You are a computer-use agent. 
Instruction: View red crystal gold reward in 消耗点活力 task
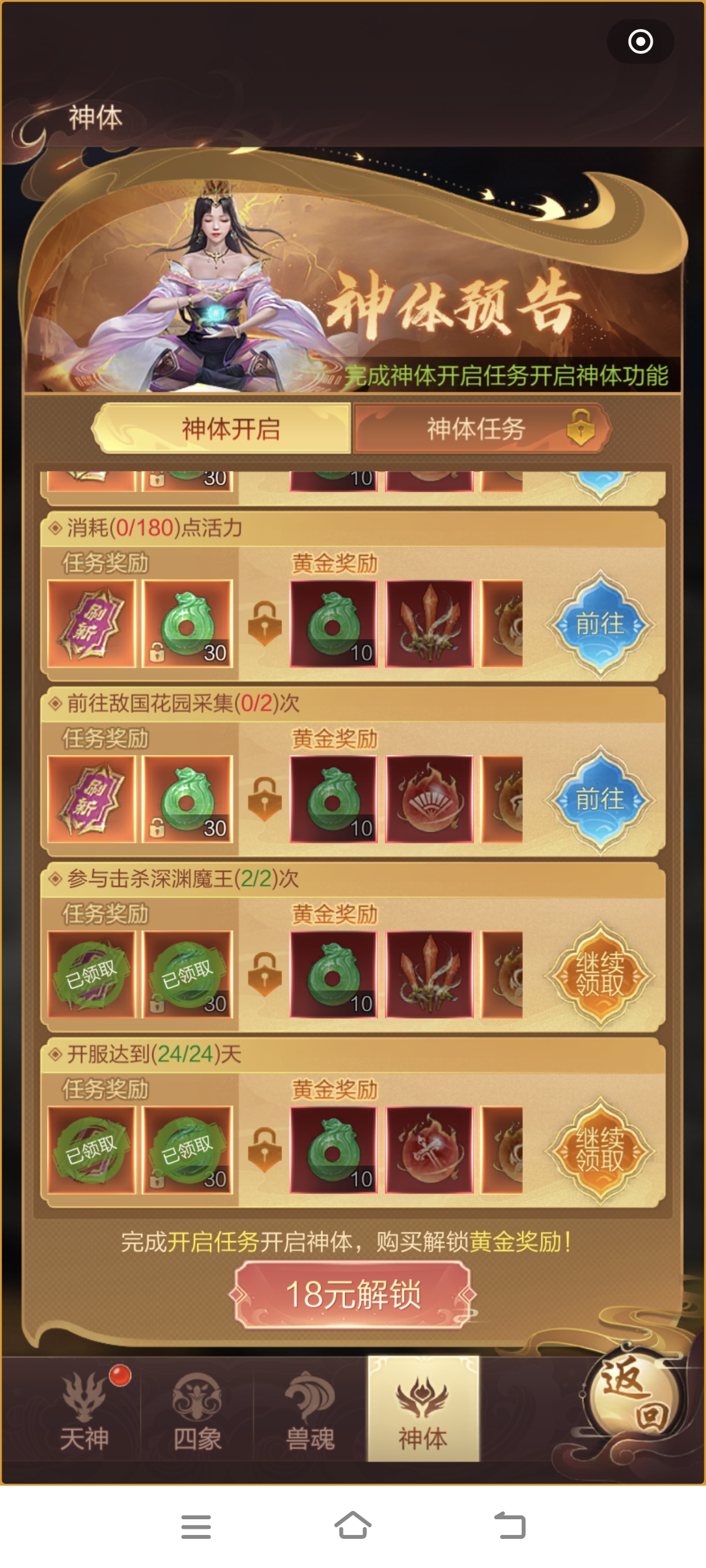429,624
